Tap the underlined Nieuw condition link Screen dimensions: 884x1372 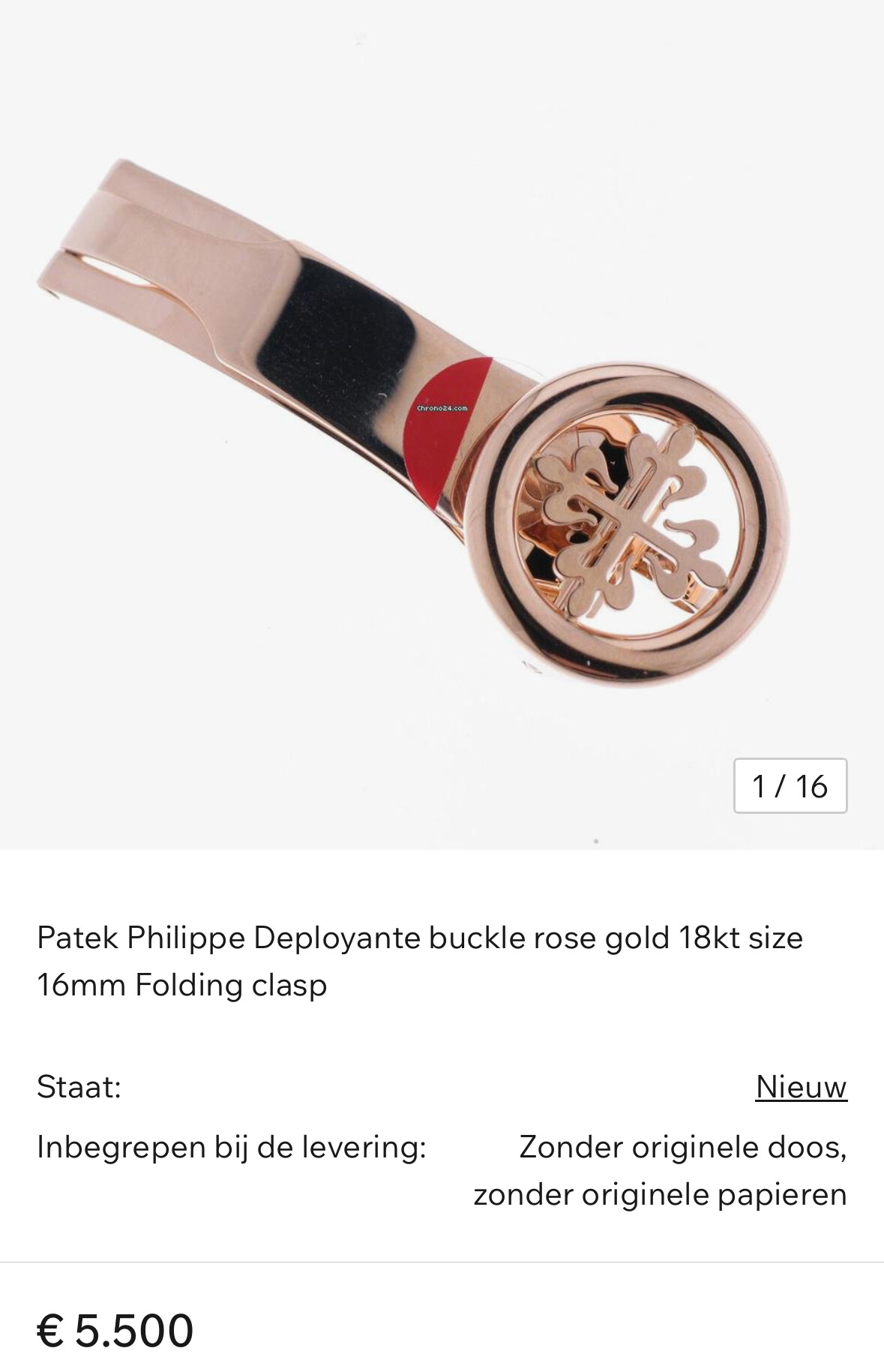pyautogui.click(x=801, y=1086)
